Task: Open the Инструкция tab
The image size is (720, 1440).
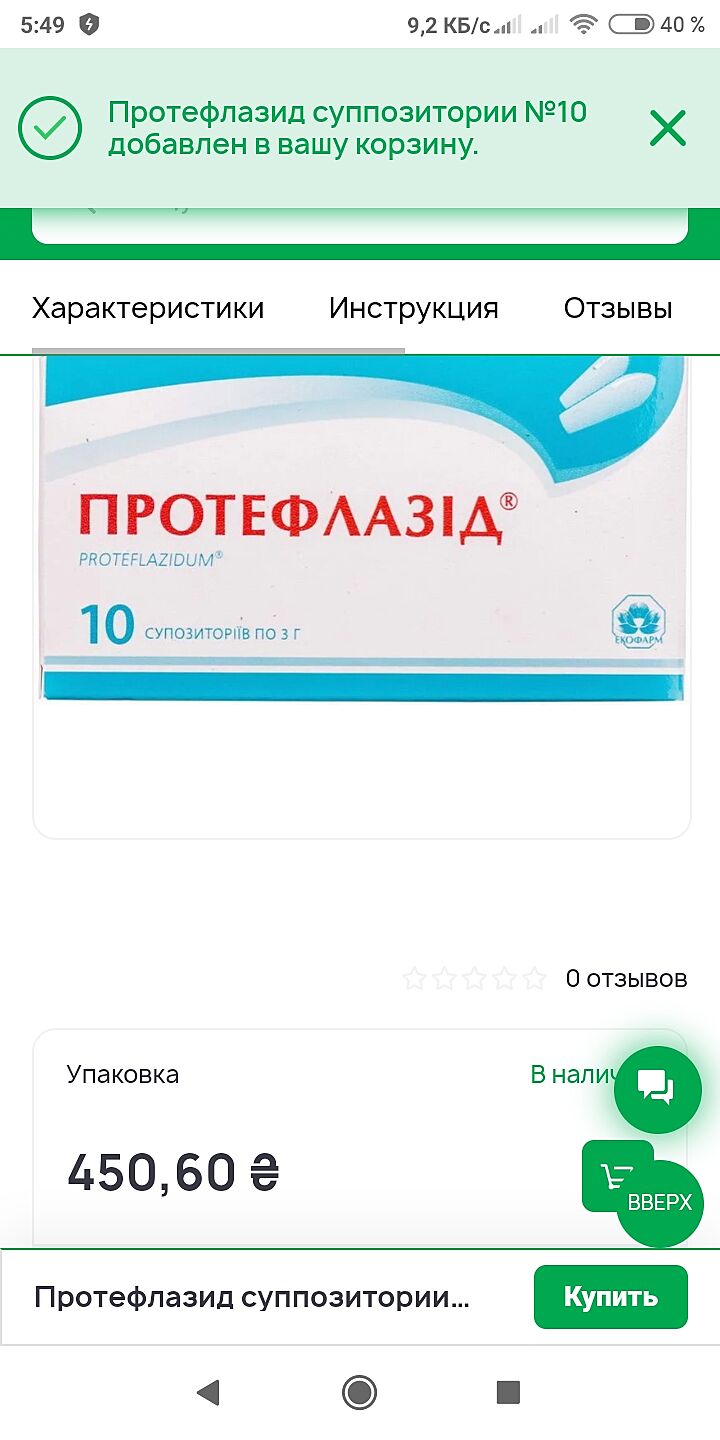Action: 413,308
